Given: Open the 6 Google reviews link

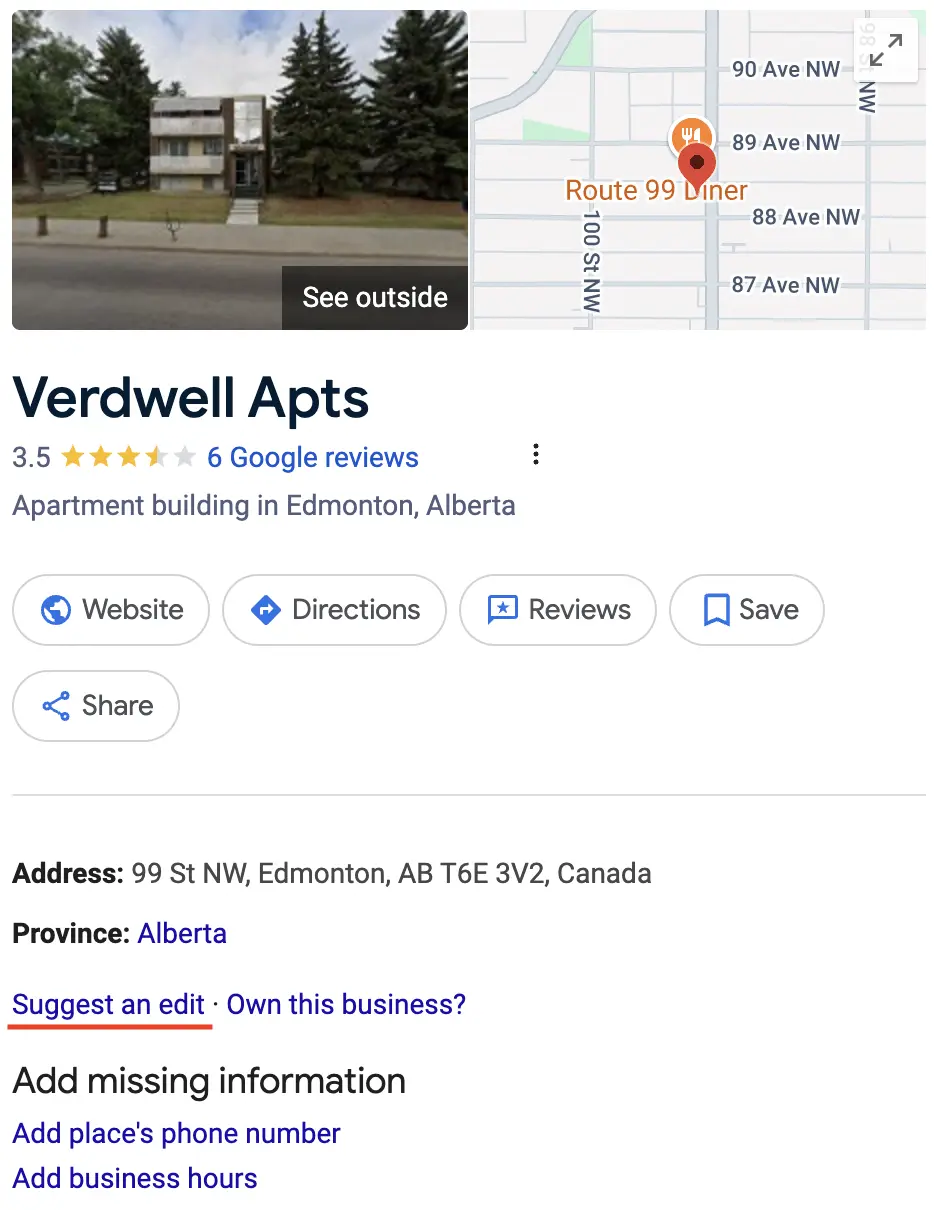Looking at the screenshot, I should coord(312,457).
